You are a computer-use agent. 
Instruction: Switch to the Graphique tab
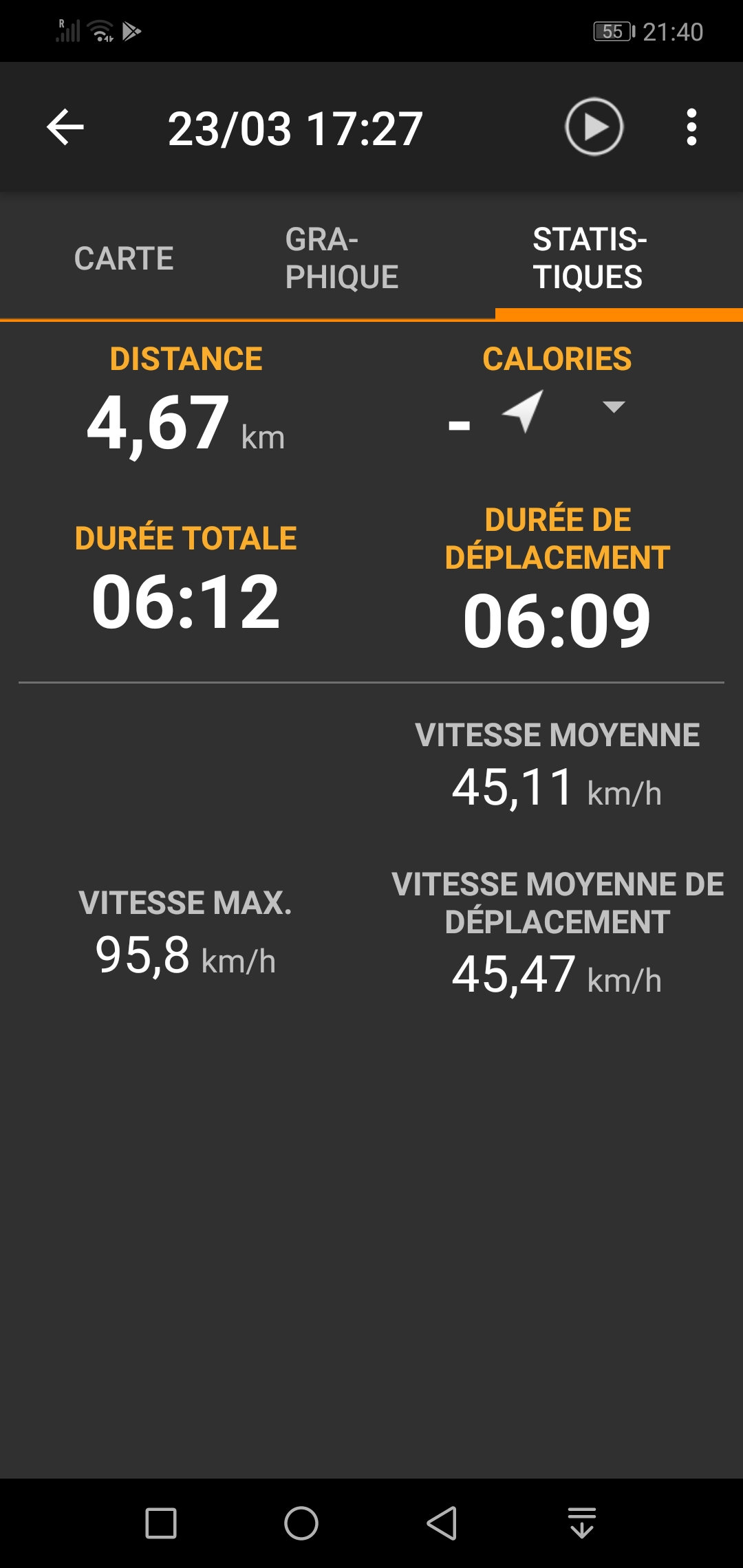click(342, 259)
